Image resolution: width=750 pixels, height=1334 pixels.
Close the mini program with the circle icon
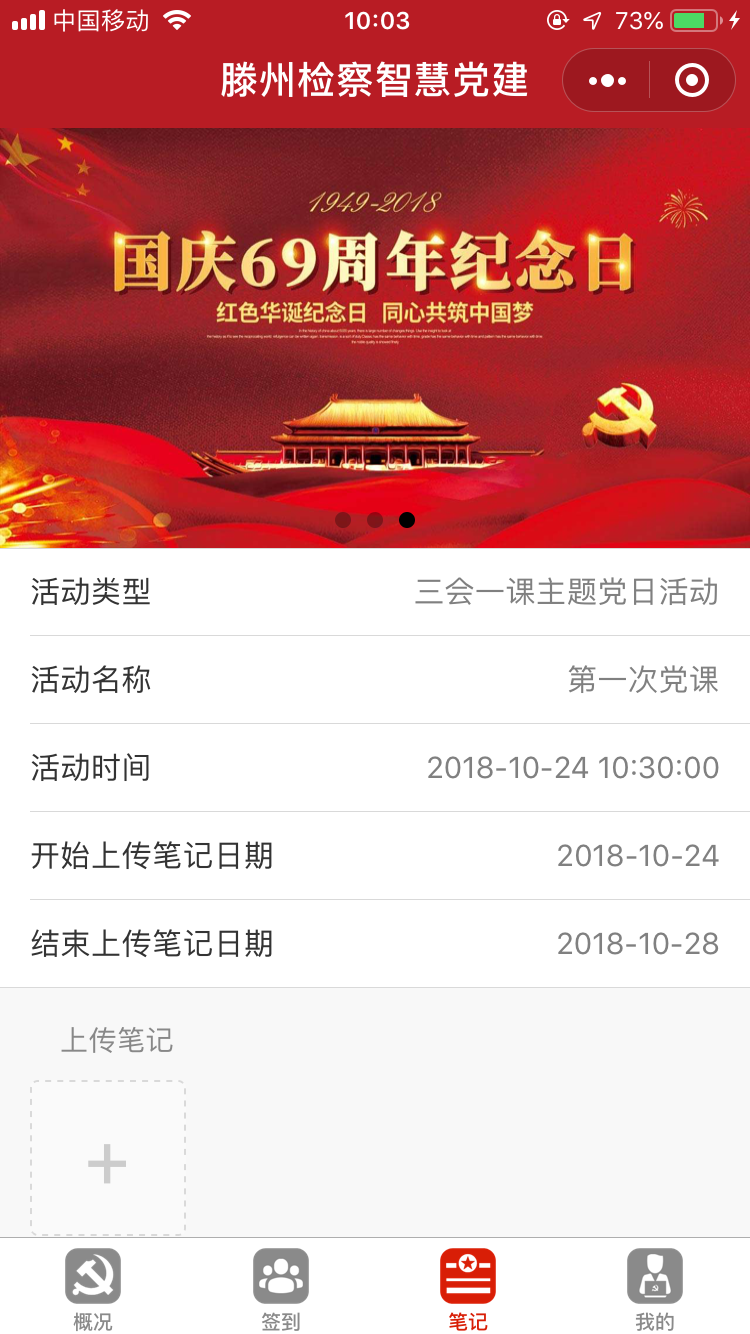point(692,81)
